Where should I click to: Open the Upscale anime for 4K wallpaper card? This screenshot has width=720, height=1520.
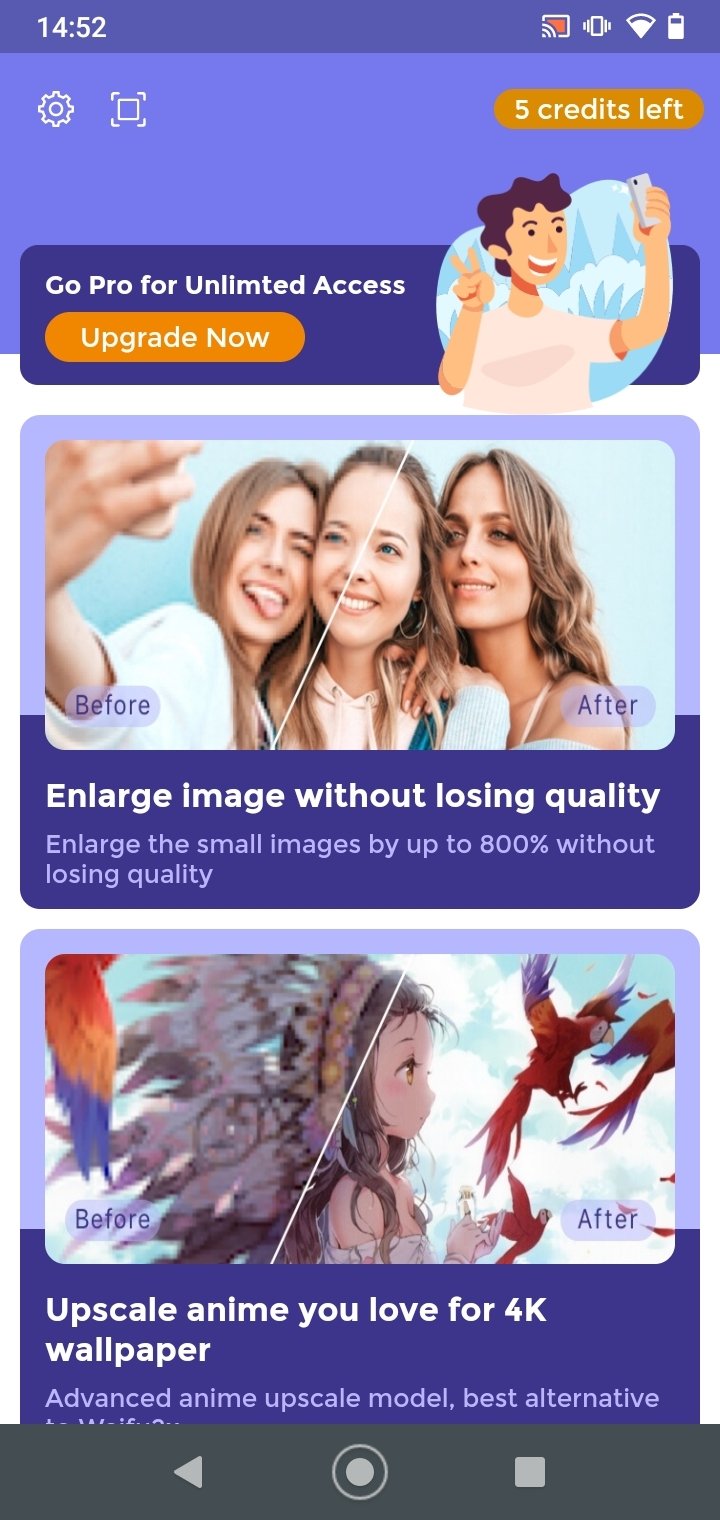pos(360,1176)
